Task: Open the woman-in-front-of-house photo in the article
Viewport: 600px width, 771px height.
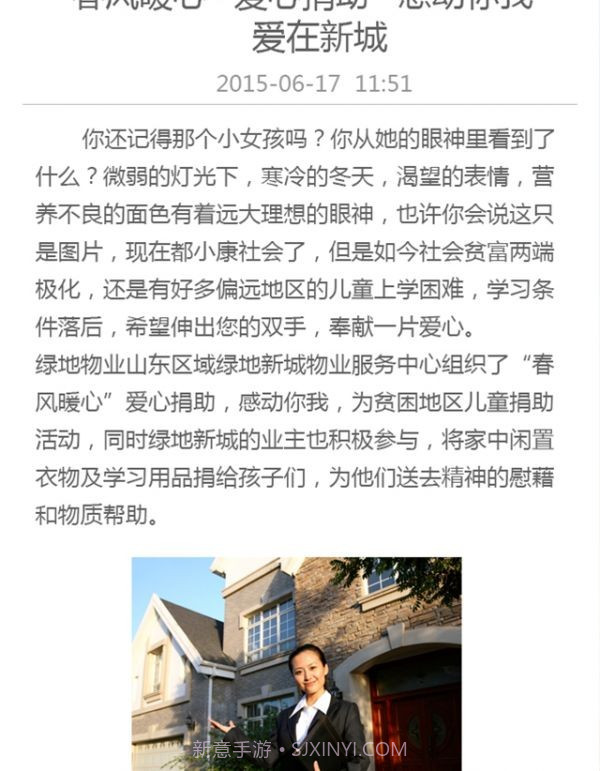Action: (x=296, y=662)
